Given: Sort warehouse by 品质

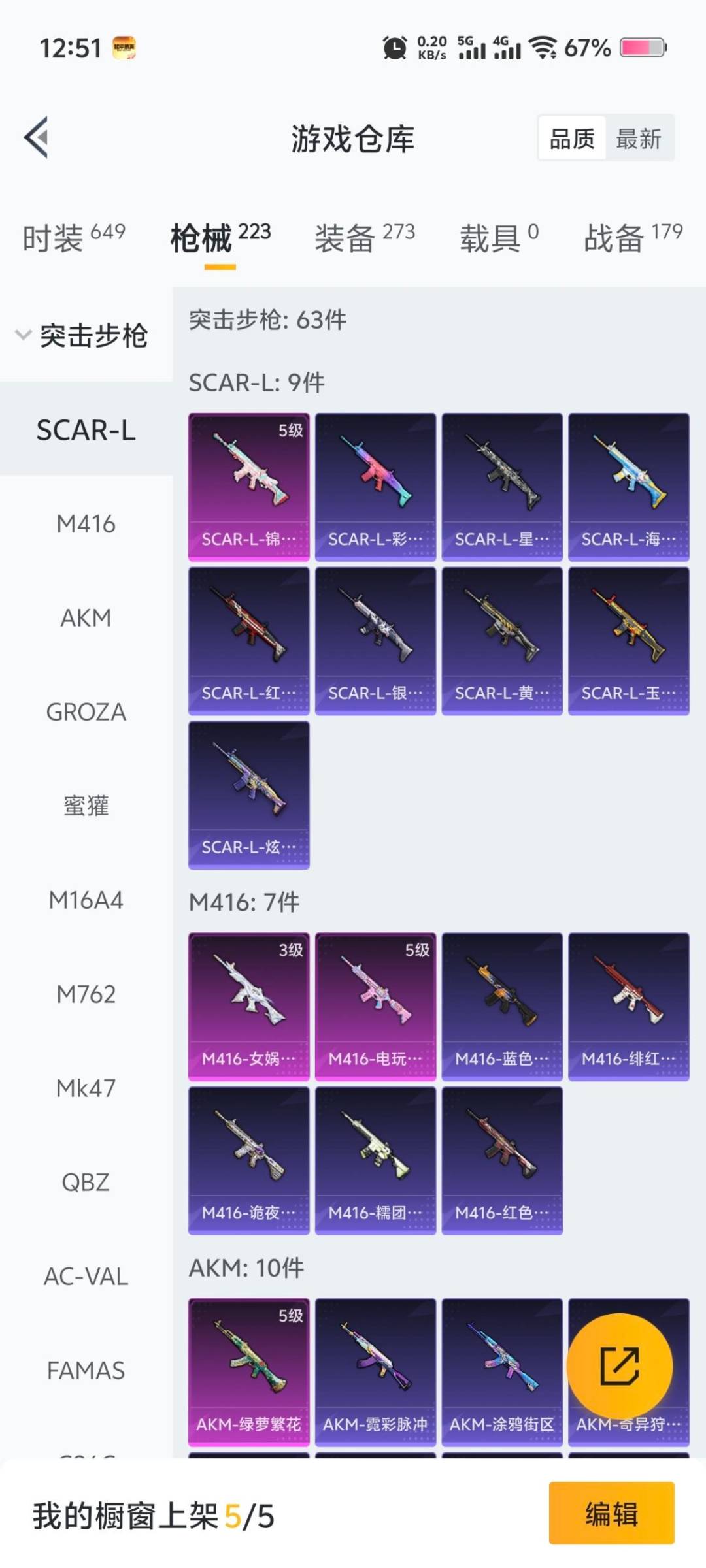Looking at the screenshot, I should tap(572, 139).
